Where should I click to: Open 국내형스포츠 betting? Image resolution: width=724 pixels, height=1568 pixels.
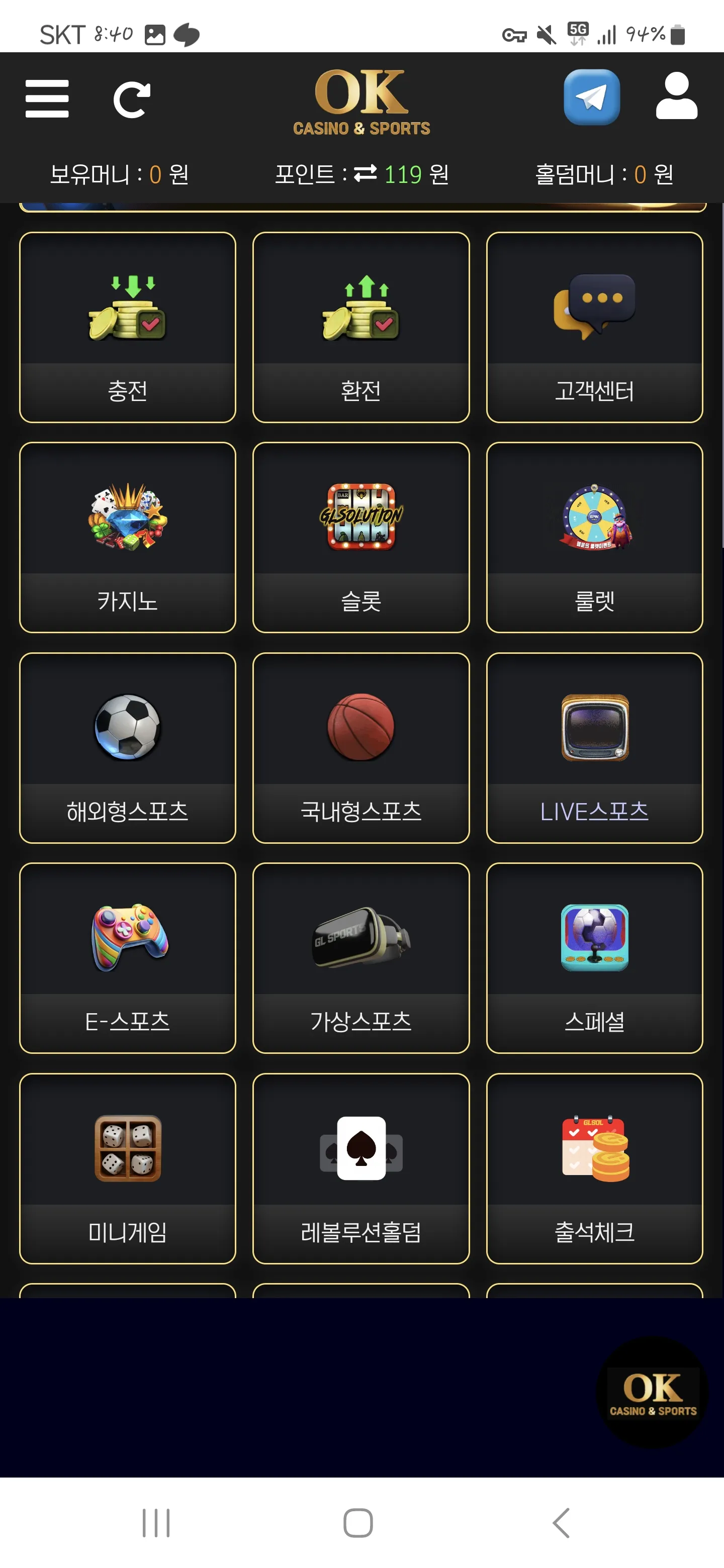coord(361,748)
